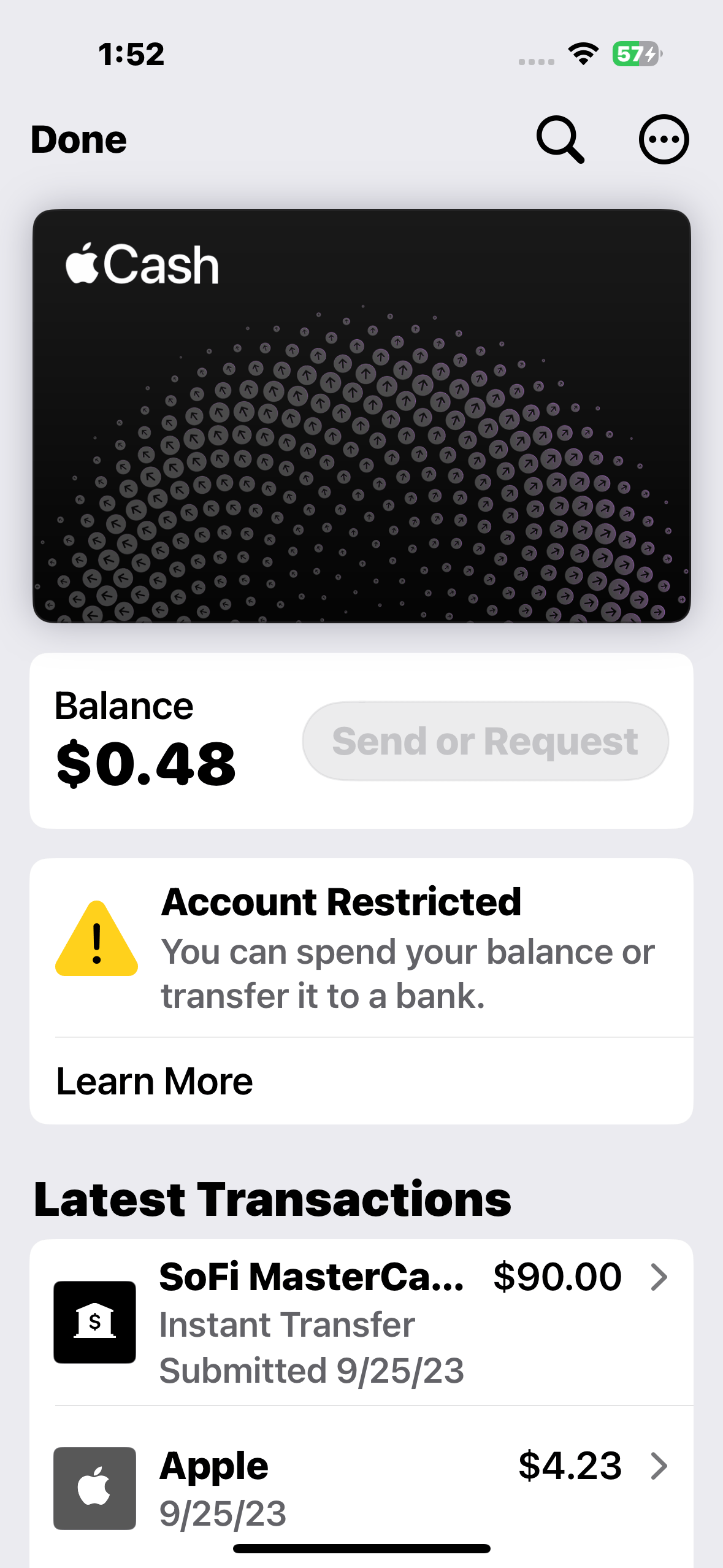The width and height of the screenshot is (723, 1568).
Task: View the SoFi MasterCard $90.00 transfer
Action: click(x=362, y=1322)
